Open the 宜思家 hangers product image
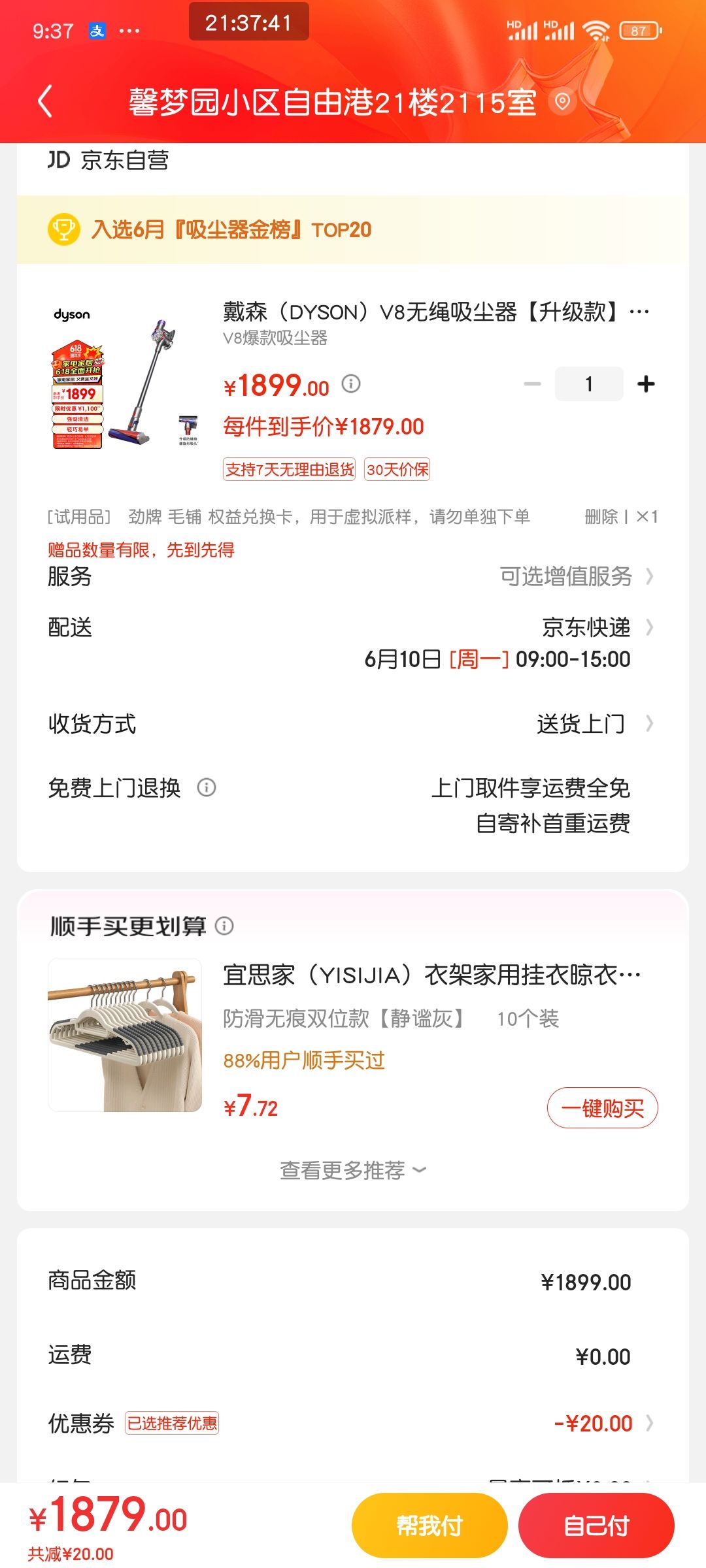This screenshot has height=1568, width=706. click(x=125, y=1035)
